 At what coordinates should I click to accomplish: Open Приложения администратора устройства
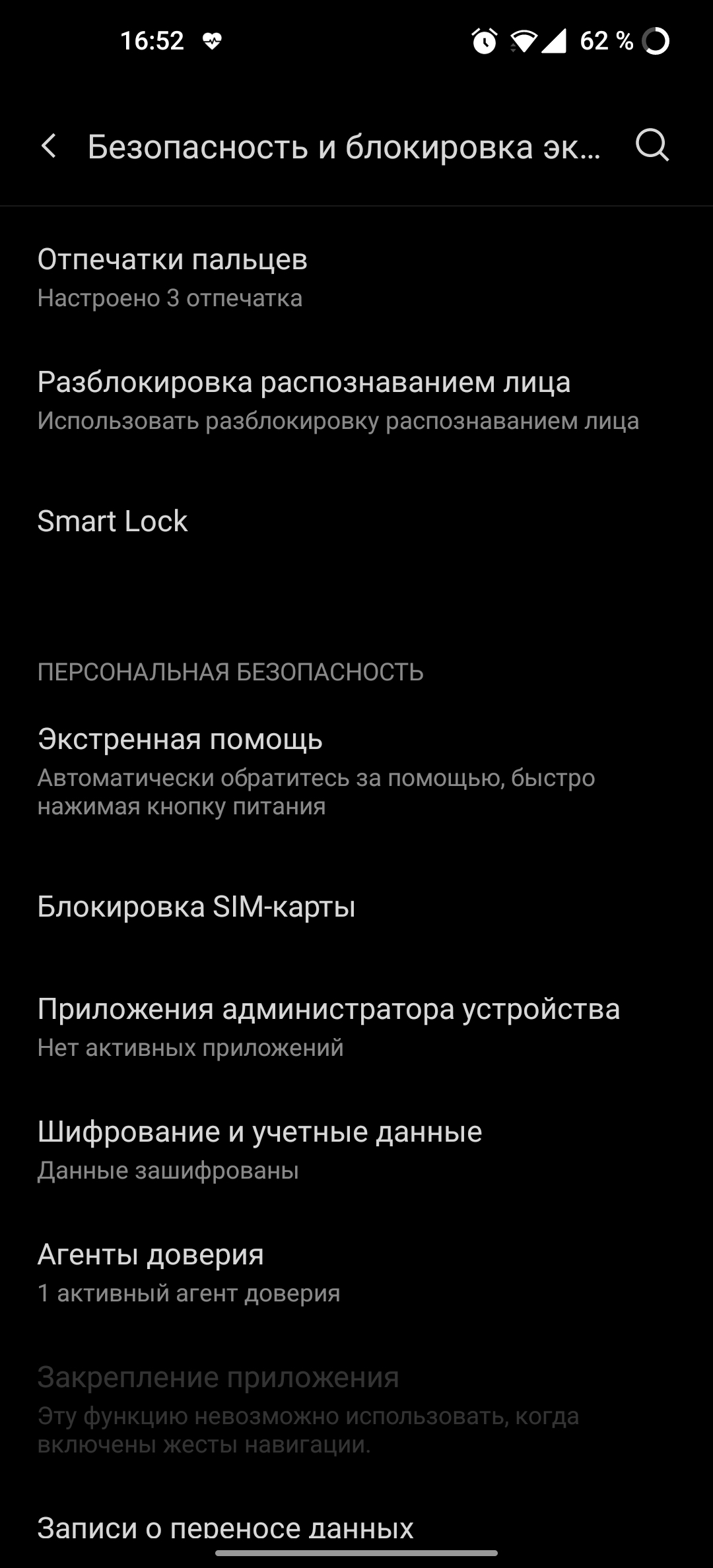tap(356, 1028)
